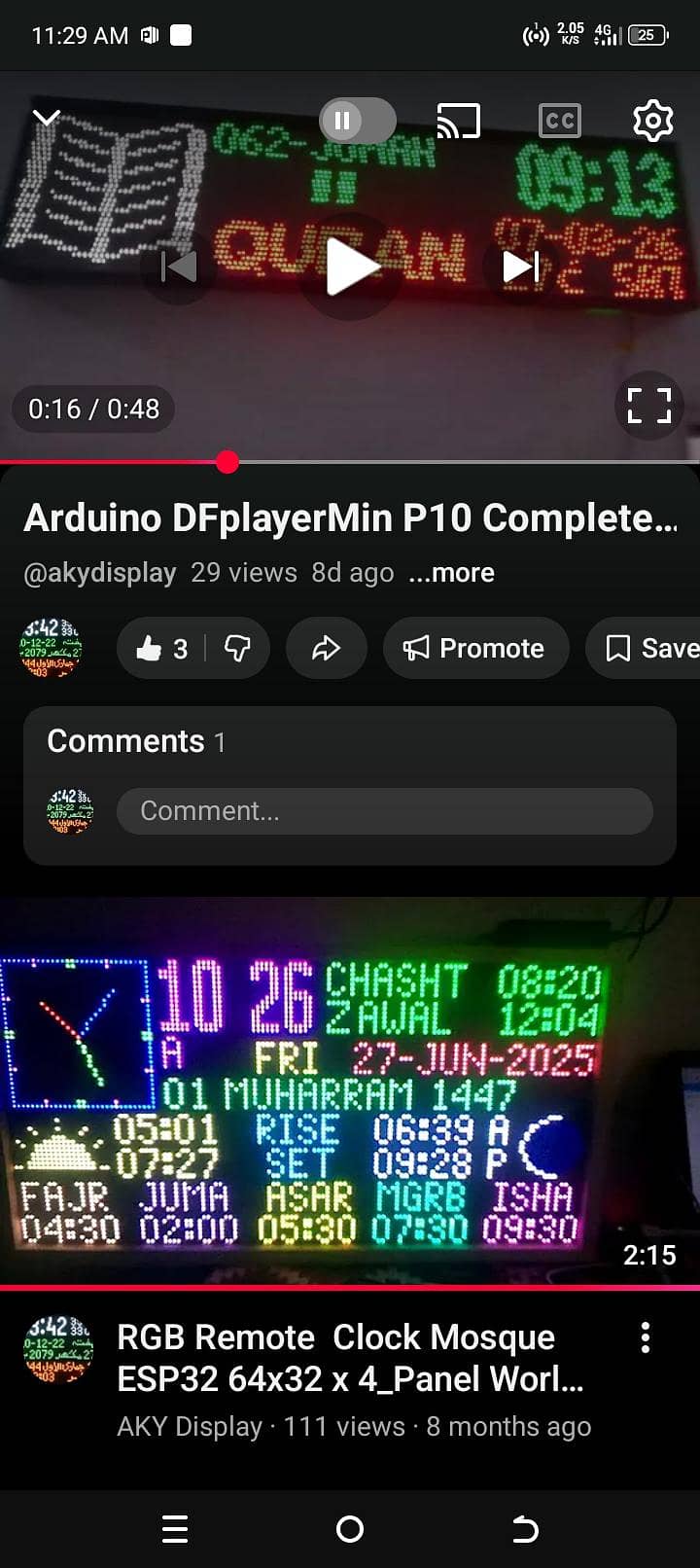Go back using system navigation button
Viewport: 700px width, 1568px height.
coord(525,1529)
